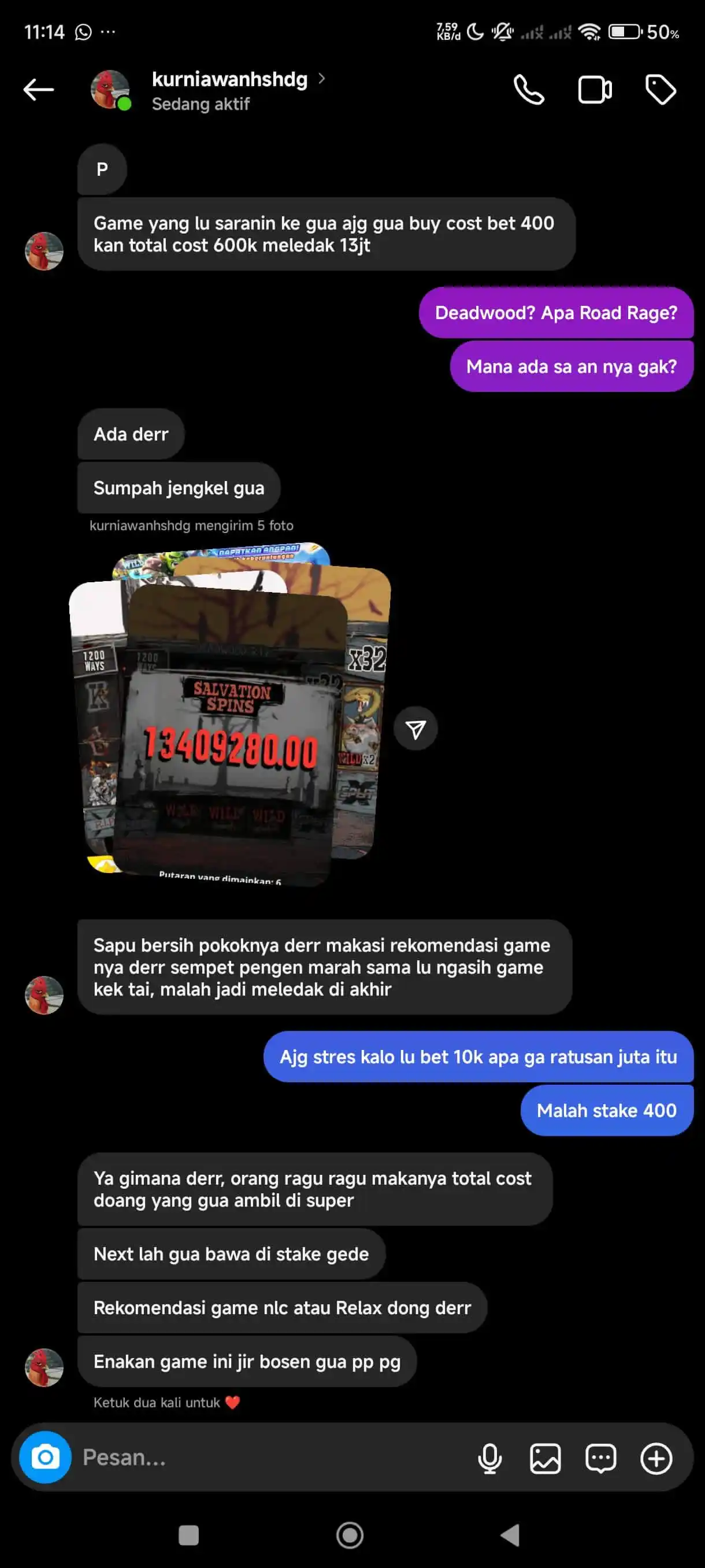Open the sticker and GIF picker

601,1458
